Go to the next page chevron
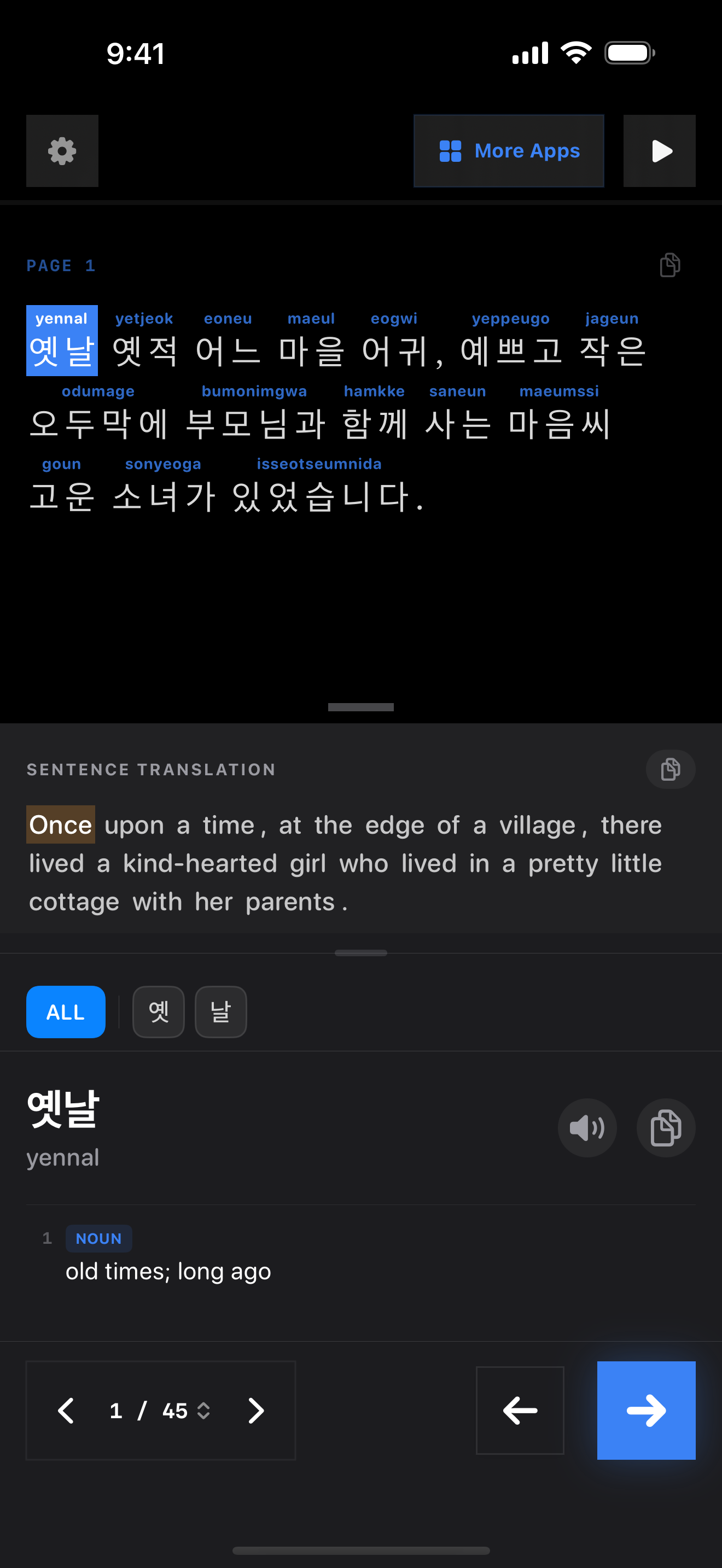 (255, 1411)
